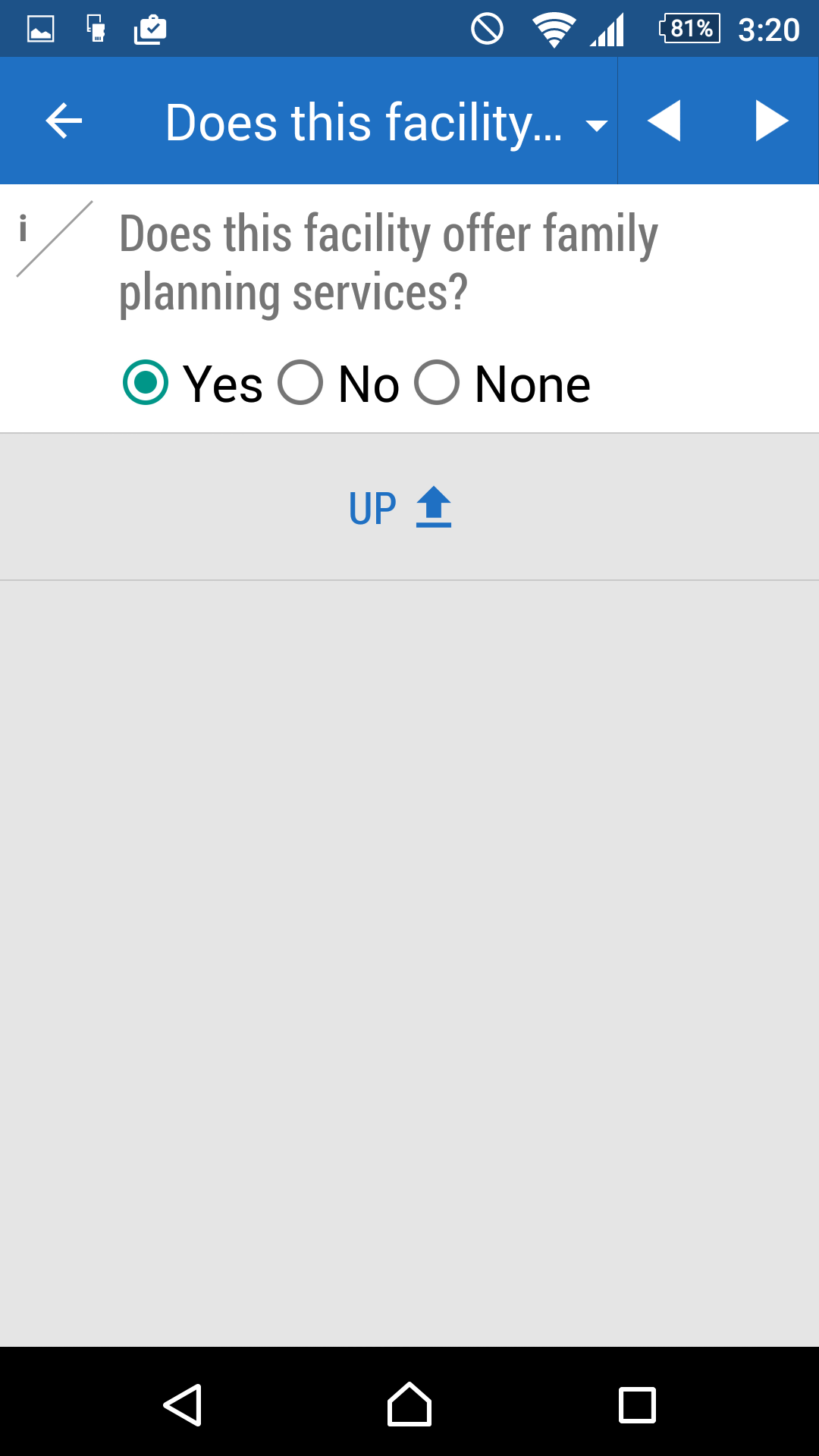This screenshot has width=819, height=1456.
Task: Expand the question title dropdown
Action: click(597, 125)
